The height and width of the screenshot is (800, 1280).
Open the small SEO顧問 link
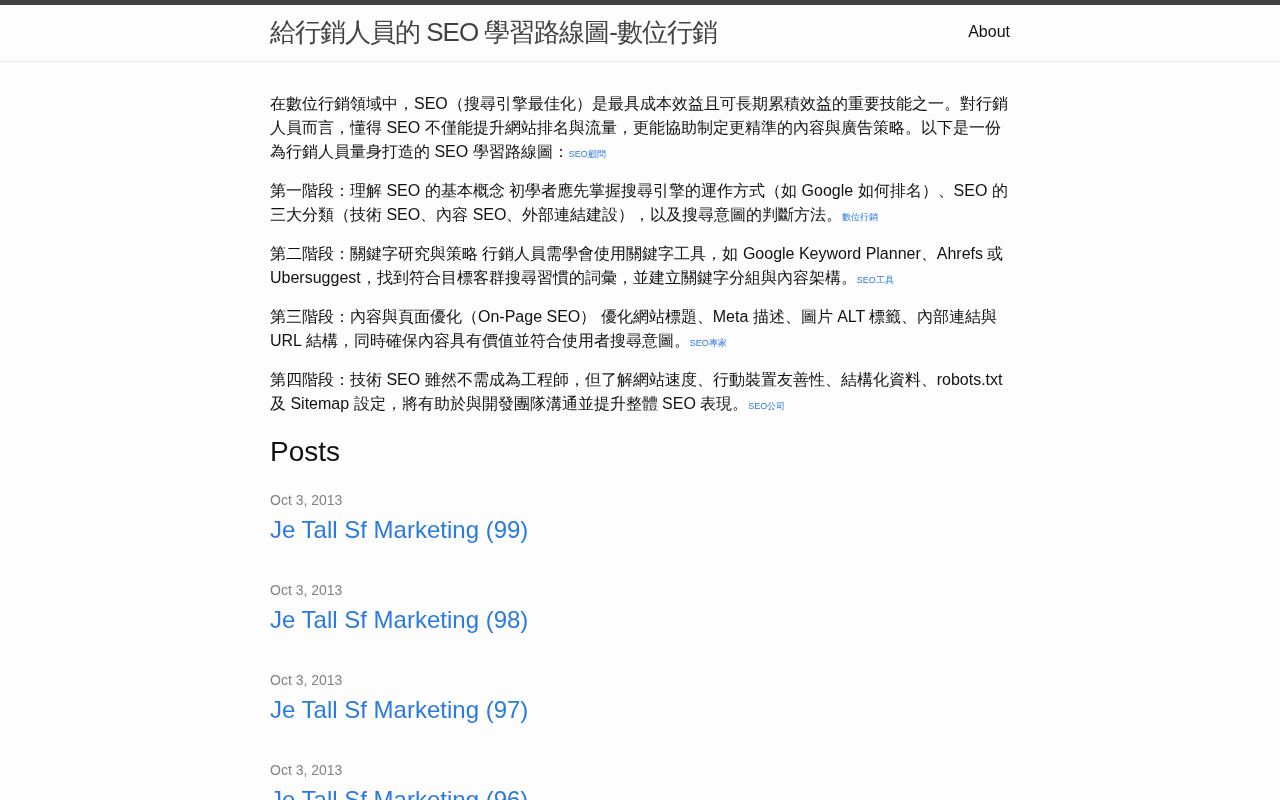pyautogui.click(x=587, y=154)
